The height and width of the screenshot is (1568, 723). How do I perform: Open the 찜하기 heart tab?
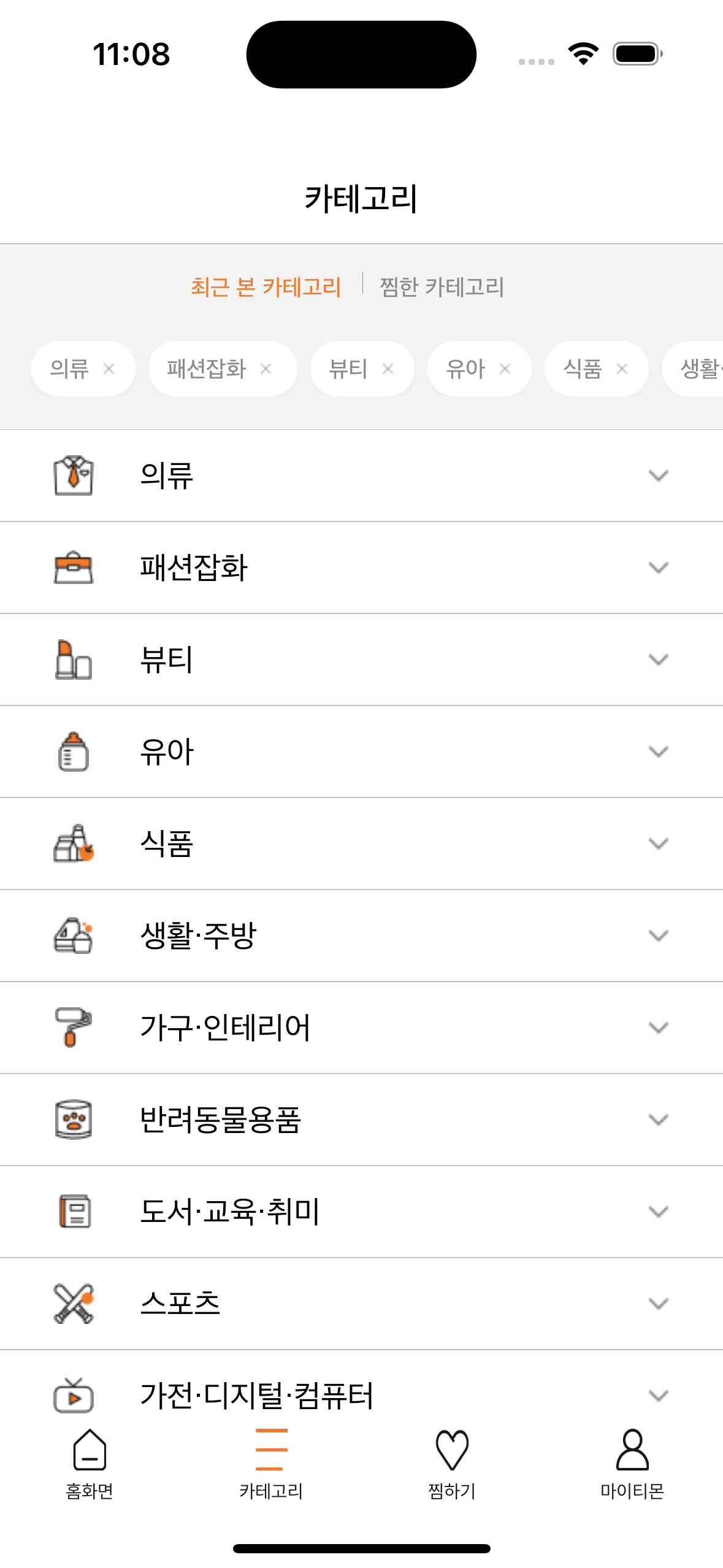(452, 1464)
